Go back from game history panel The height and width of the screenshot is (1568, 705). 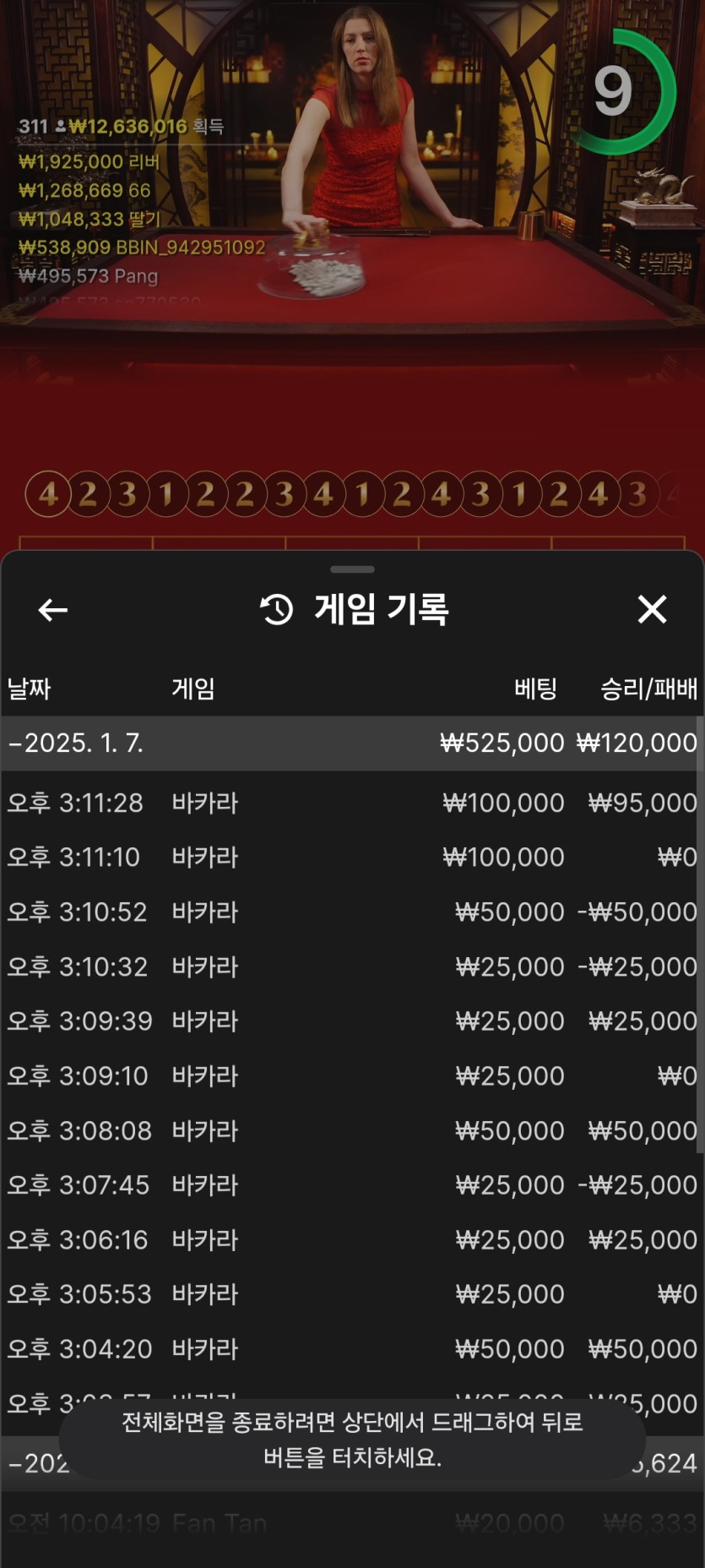pyautogui.click(x=52, y=609)
